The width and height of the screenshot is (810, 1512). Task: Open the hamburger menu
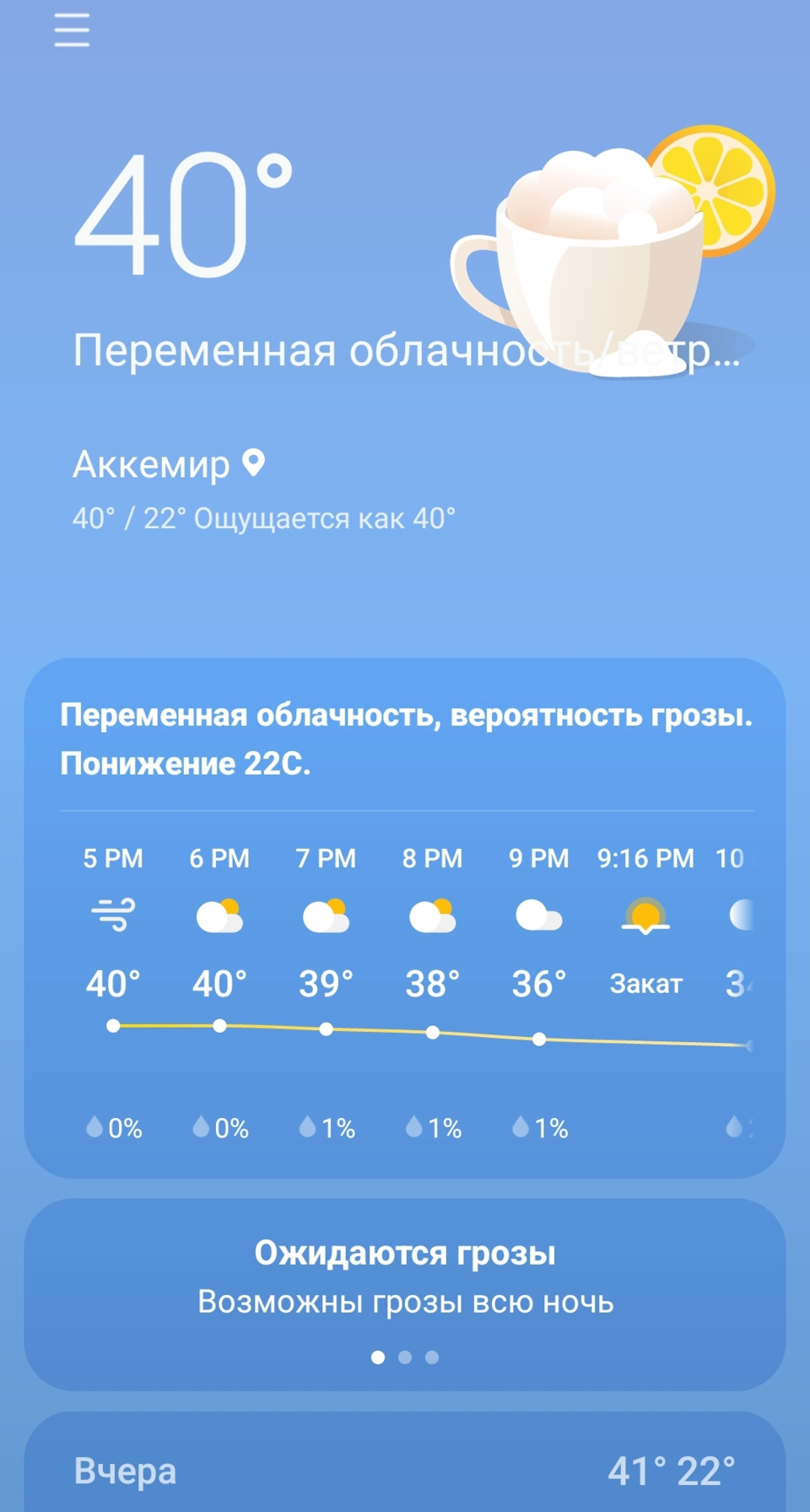pos(72,30)
